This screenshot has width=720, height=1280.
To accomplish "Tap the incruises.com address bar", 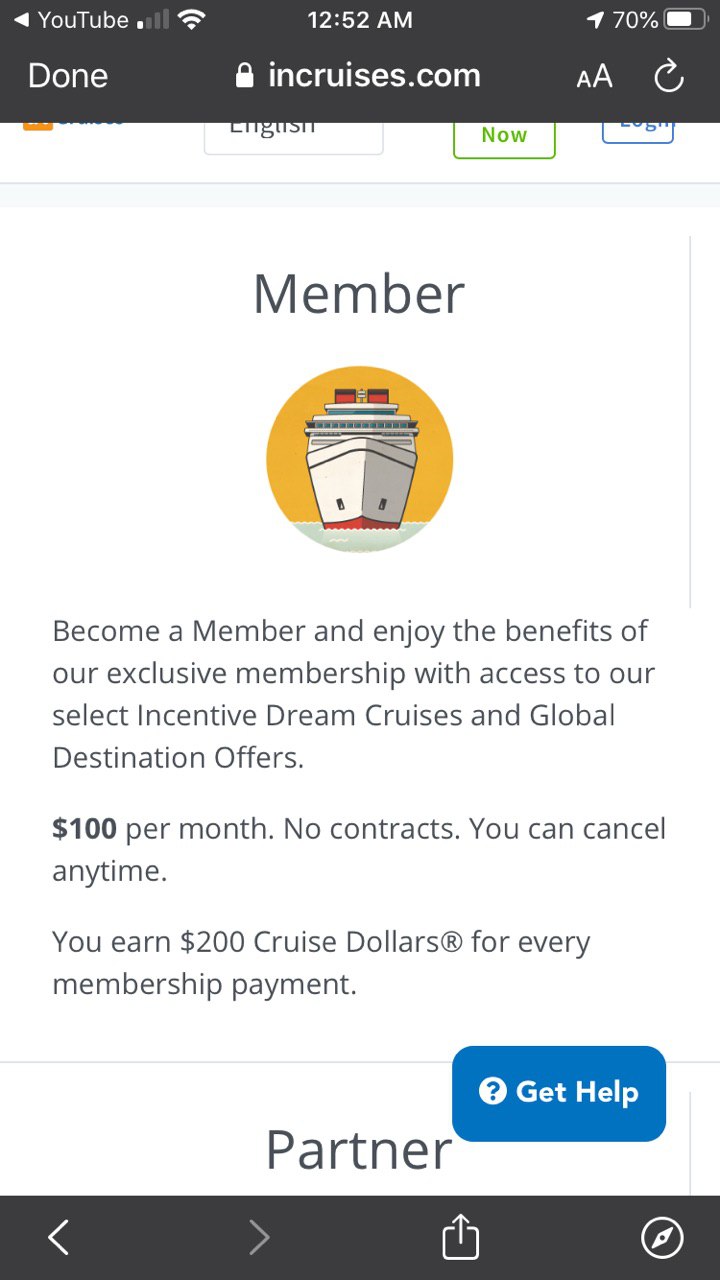I will [358, 76].
